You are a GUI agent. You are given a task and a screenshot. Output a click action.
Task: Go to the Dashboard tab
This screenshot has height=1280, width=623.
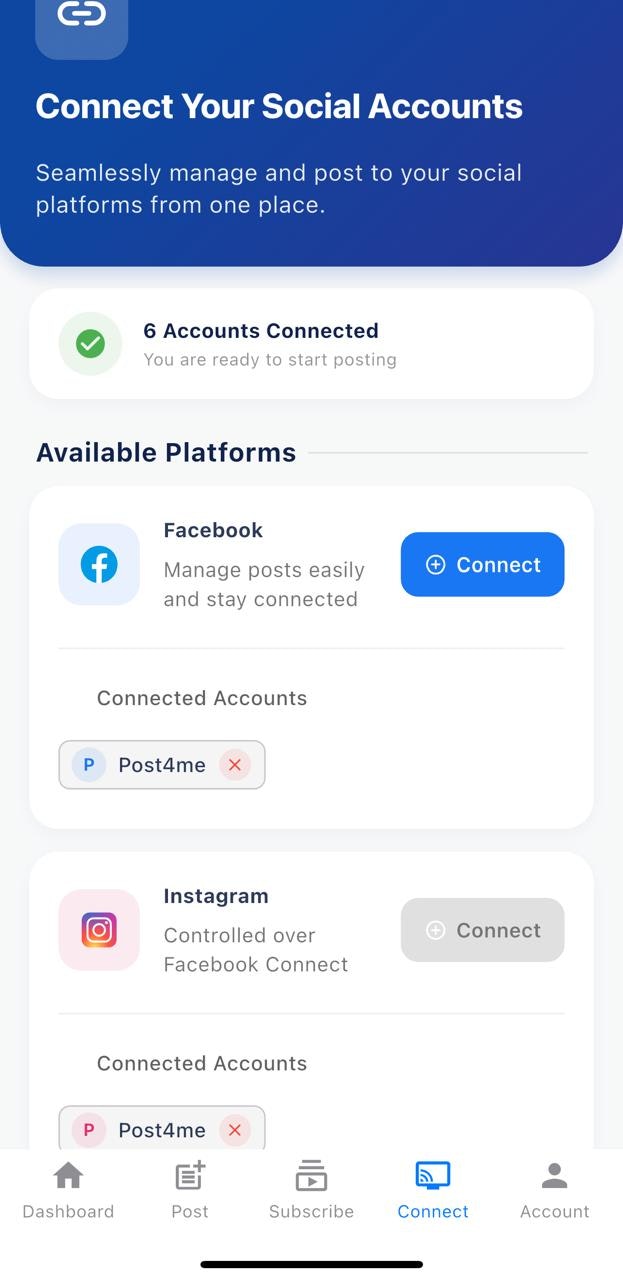[68, 1190]
